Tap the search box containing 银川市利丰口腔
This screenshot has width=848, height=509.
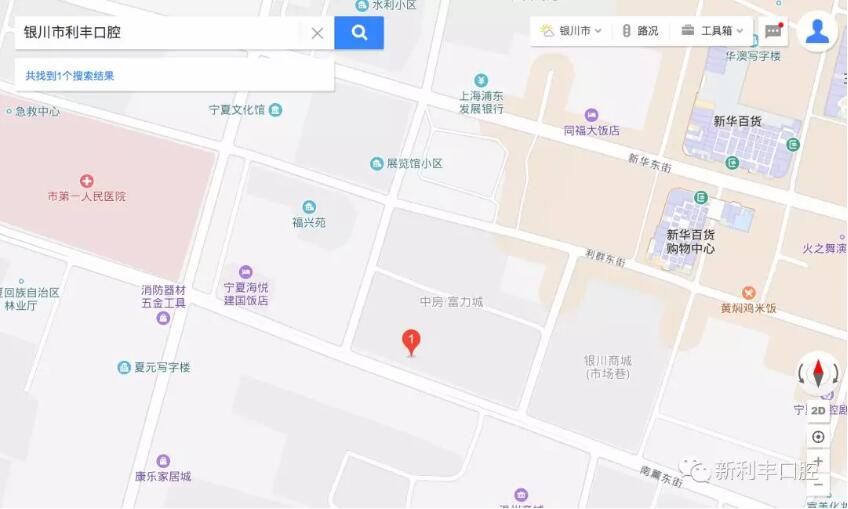coord(155,32)
